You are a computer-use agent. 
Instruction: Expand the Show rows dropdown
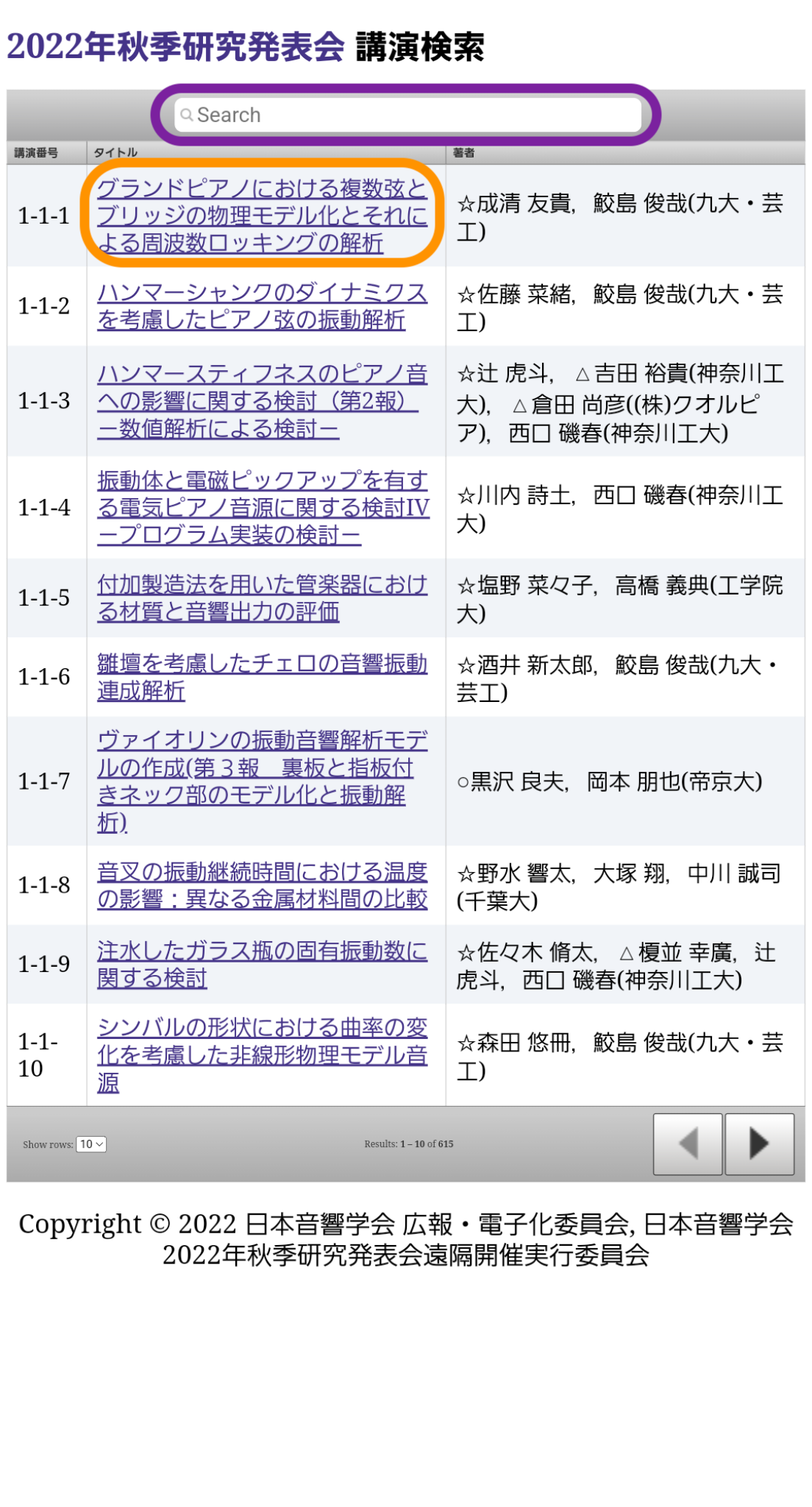point(91,1144)
